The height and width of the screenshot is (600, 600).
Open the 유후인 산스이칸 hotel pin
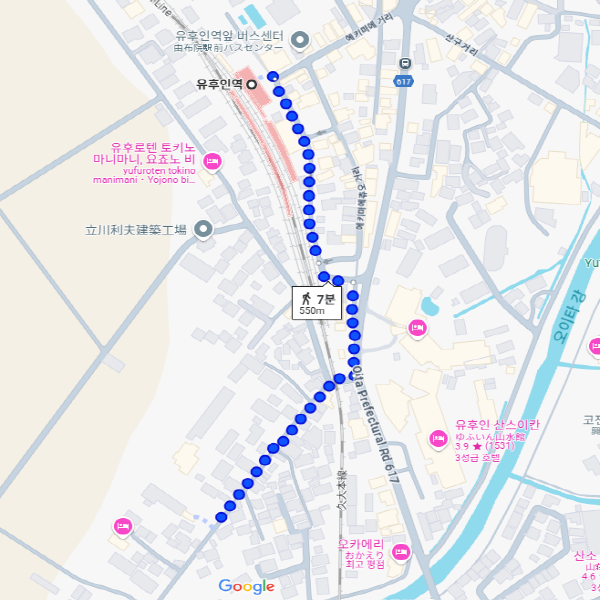(x=437, y=438)
